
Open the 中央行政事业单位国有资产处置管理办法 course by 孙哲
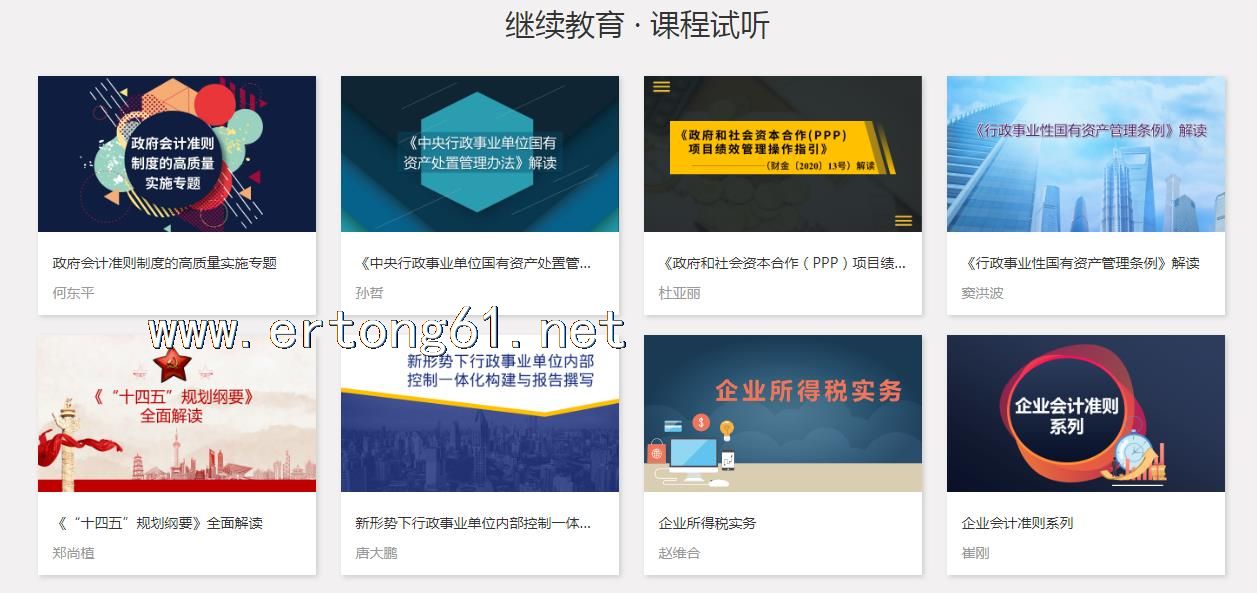[x=480, y=155]
